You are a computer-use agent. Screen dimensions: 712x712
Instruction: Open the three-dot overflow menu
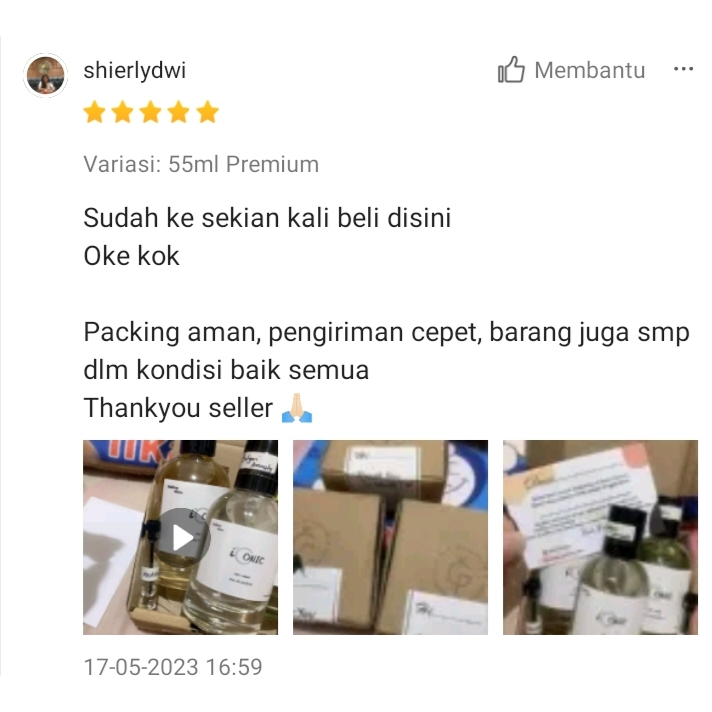click(683, 70)
